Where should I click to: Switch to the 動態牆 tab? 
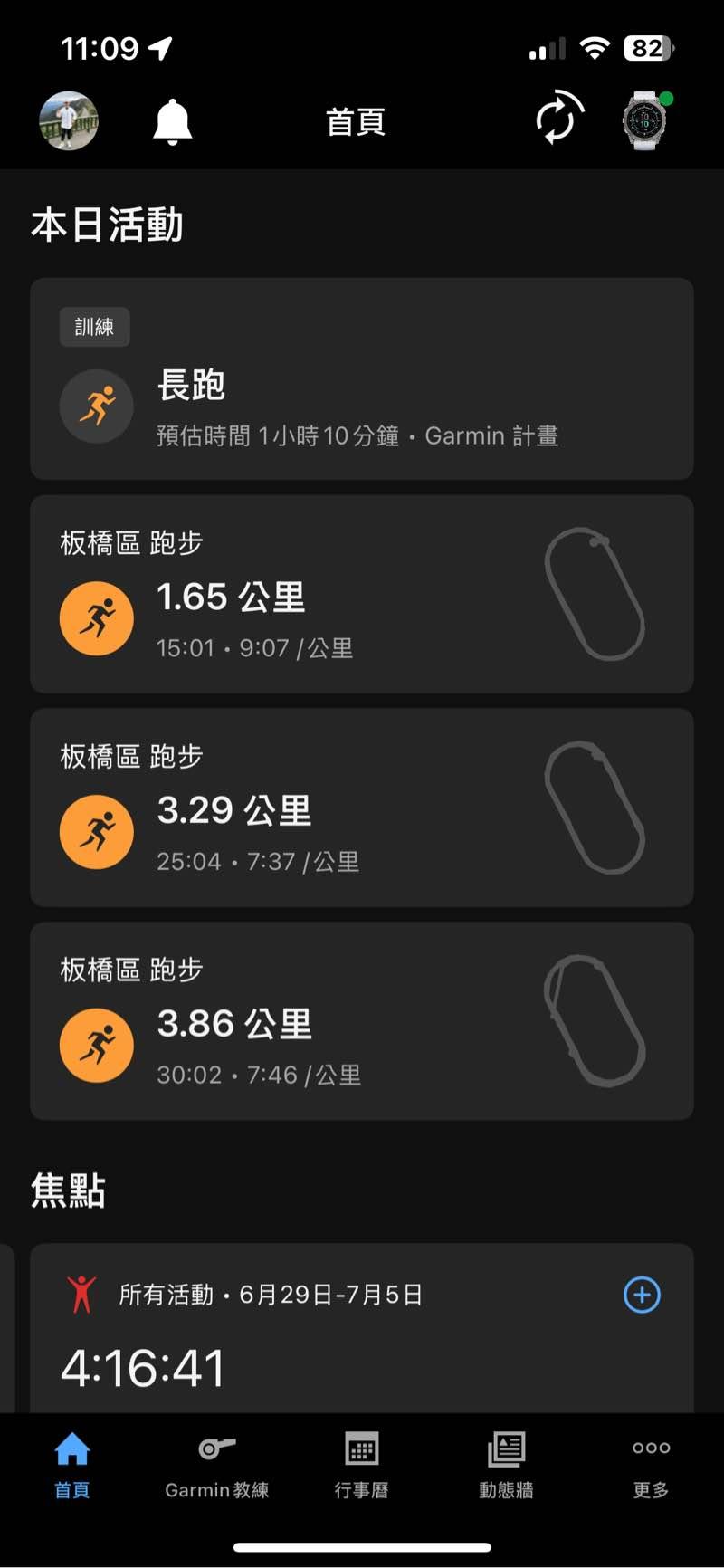coord(506,1466)
